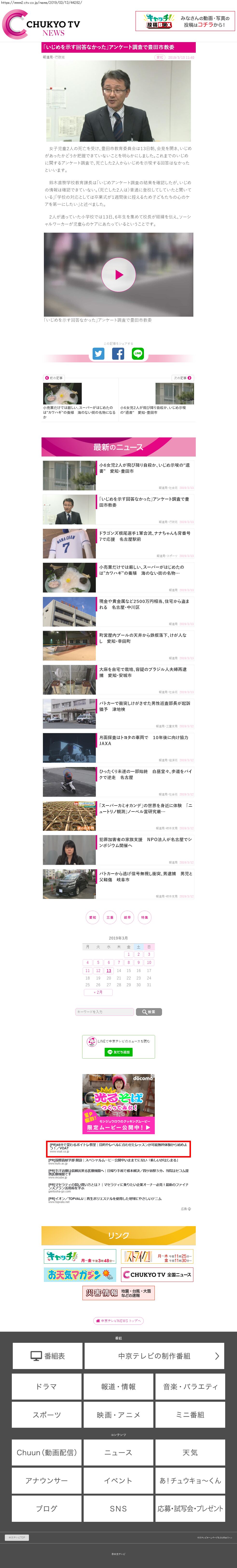The image size is (237, 1568).
Task: Open the ドラゴンズ根尾選手 news item
Action: coord(144,536)
